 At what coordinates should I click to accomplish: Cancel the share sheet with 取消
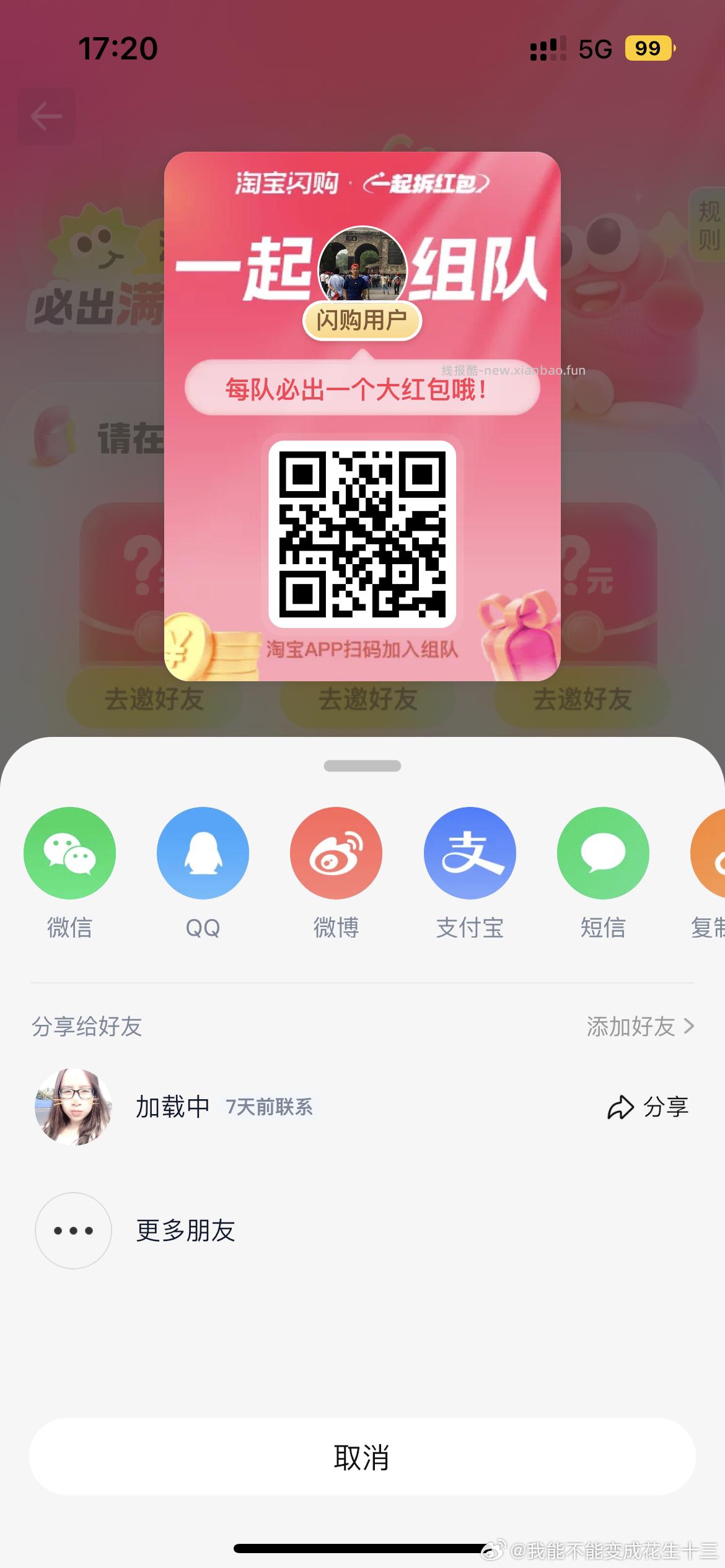(x=362, y=1457)
